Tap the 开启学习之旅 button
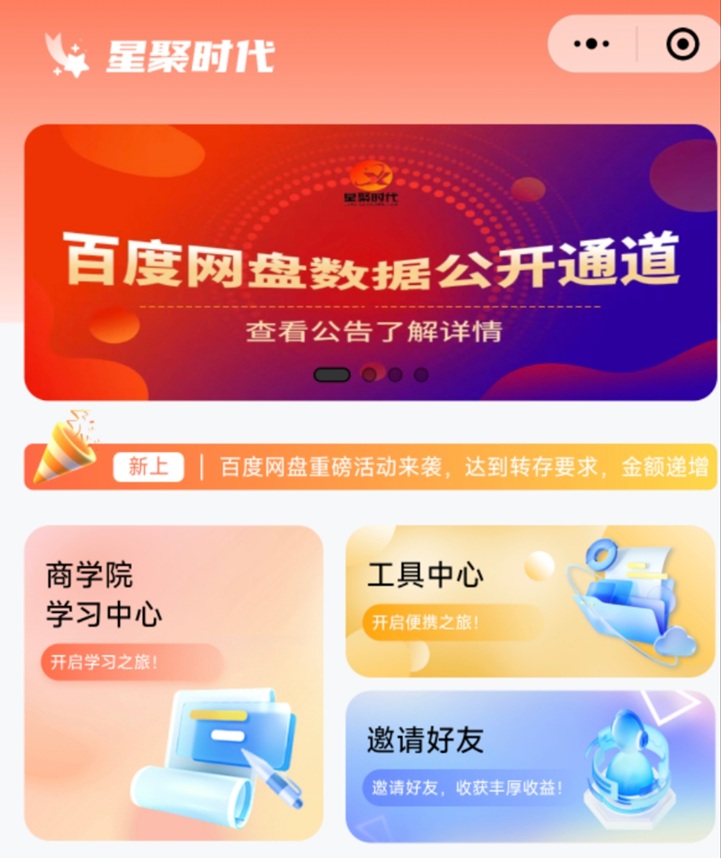Screen dimensions: 721x858 pyautogui.click(x=111, y=660)
